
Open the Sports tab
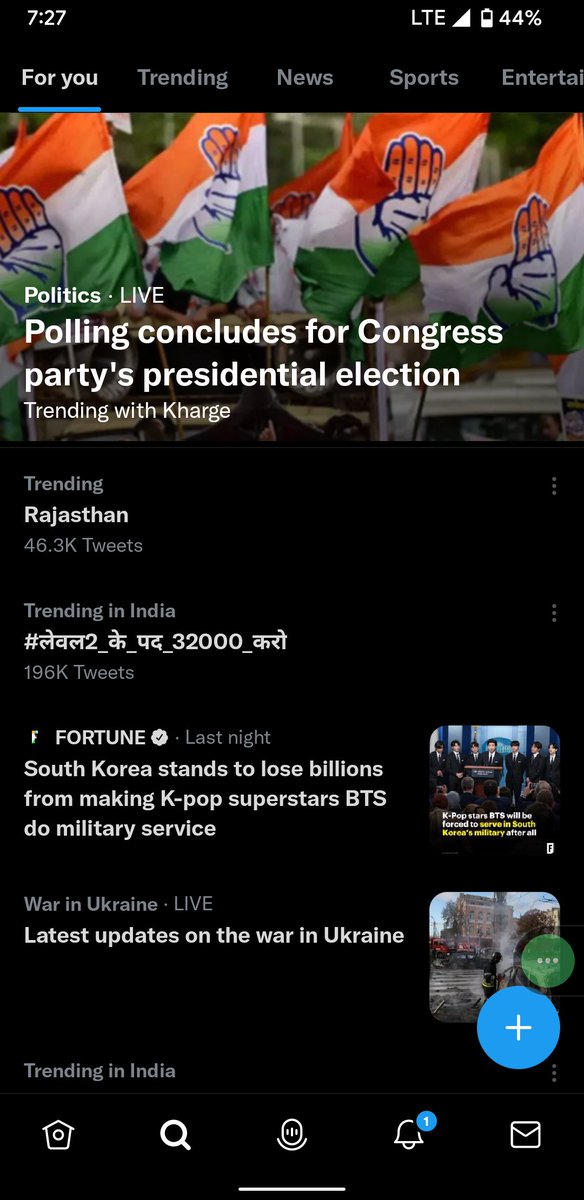click(x=424, y=78)
